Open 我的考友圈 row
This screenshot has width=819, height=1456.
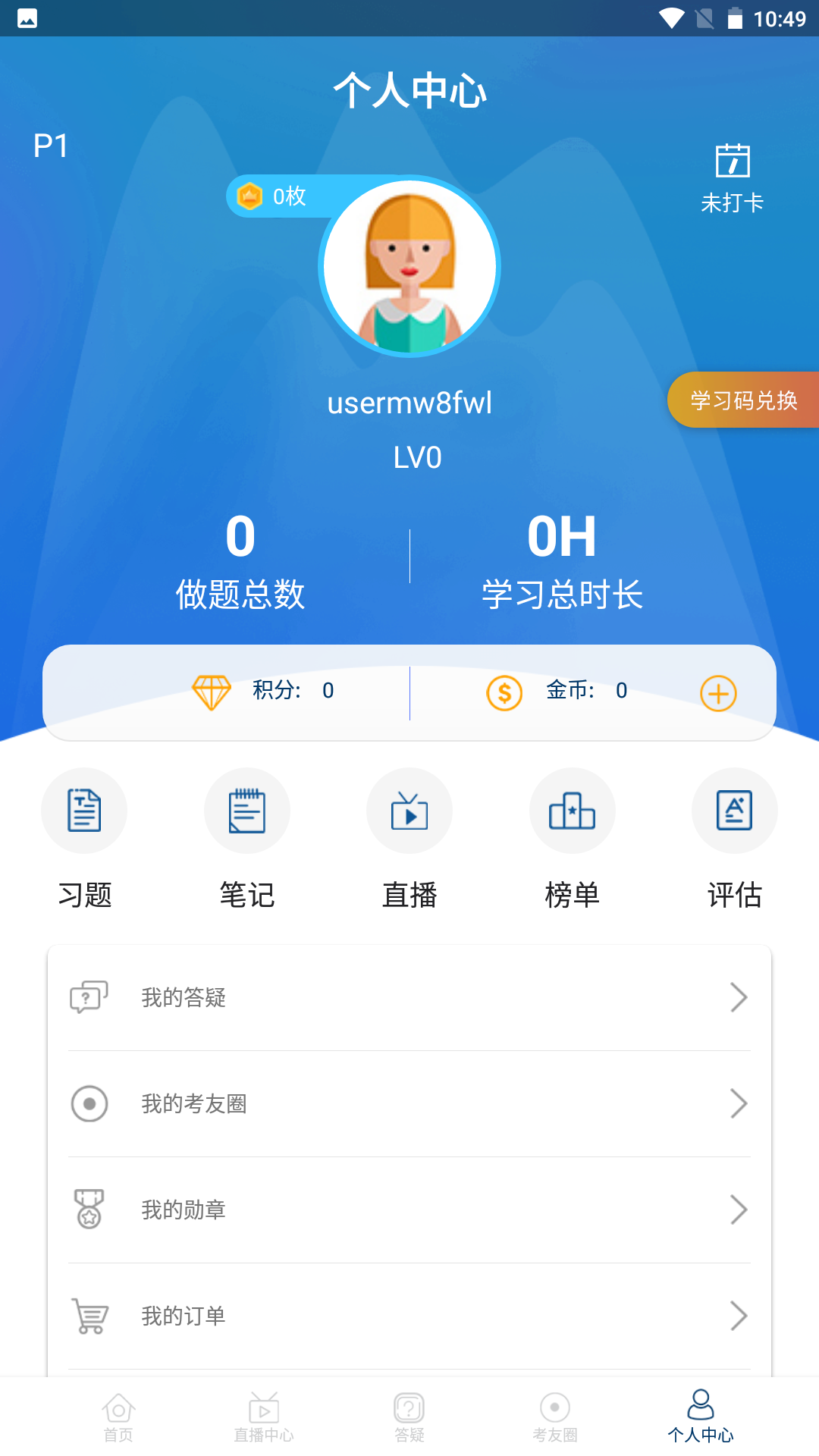point(409,1103)
